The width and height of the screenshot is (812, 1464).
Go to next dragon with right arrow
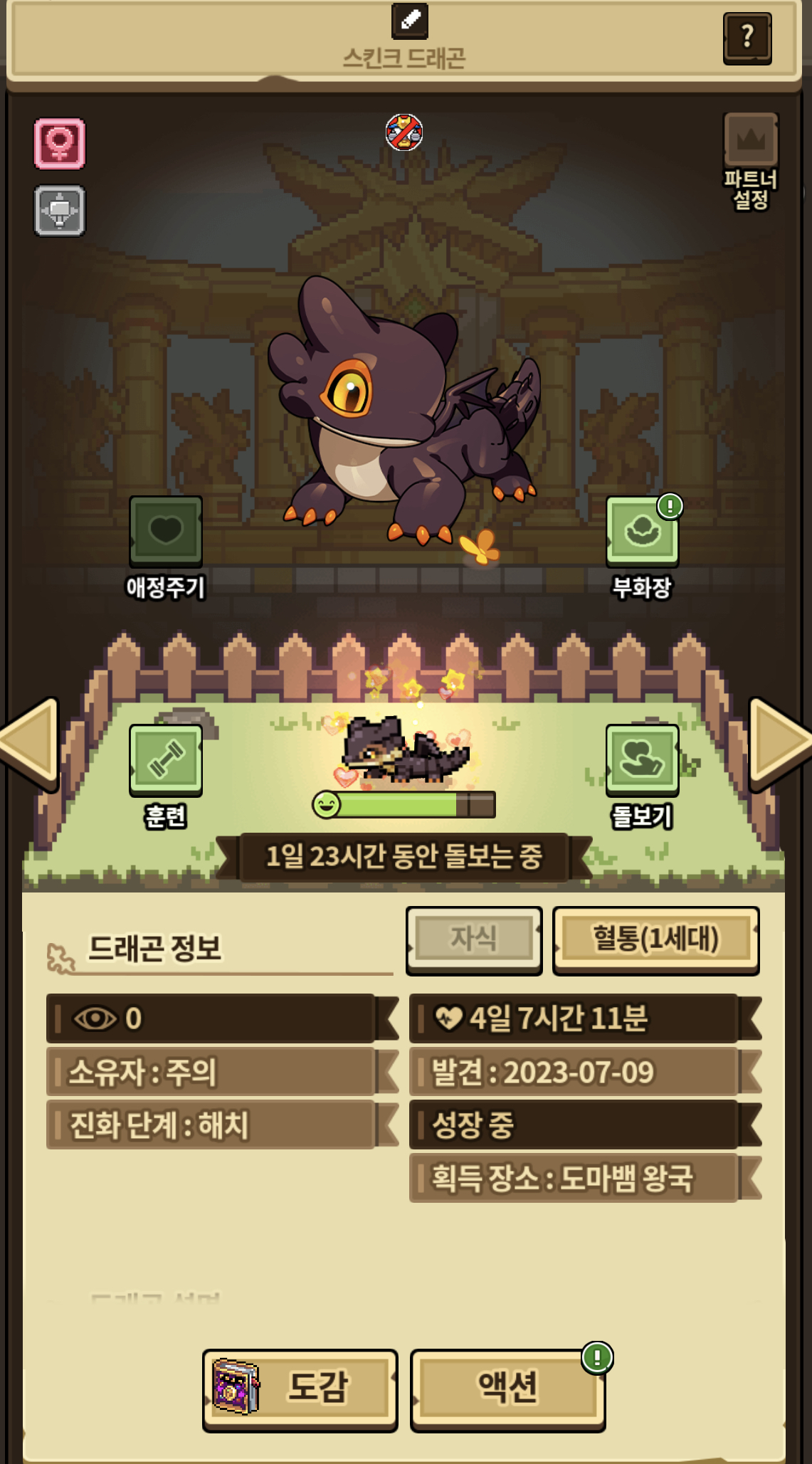click(779, 743)
